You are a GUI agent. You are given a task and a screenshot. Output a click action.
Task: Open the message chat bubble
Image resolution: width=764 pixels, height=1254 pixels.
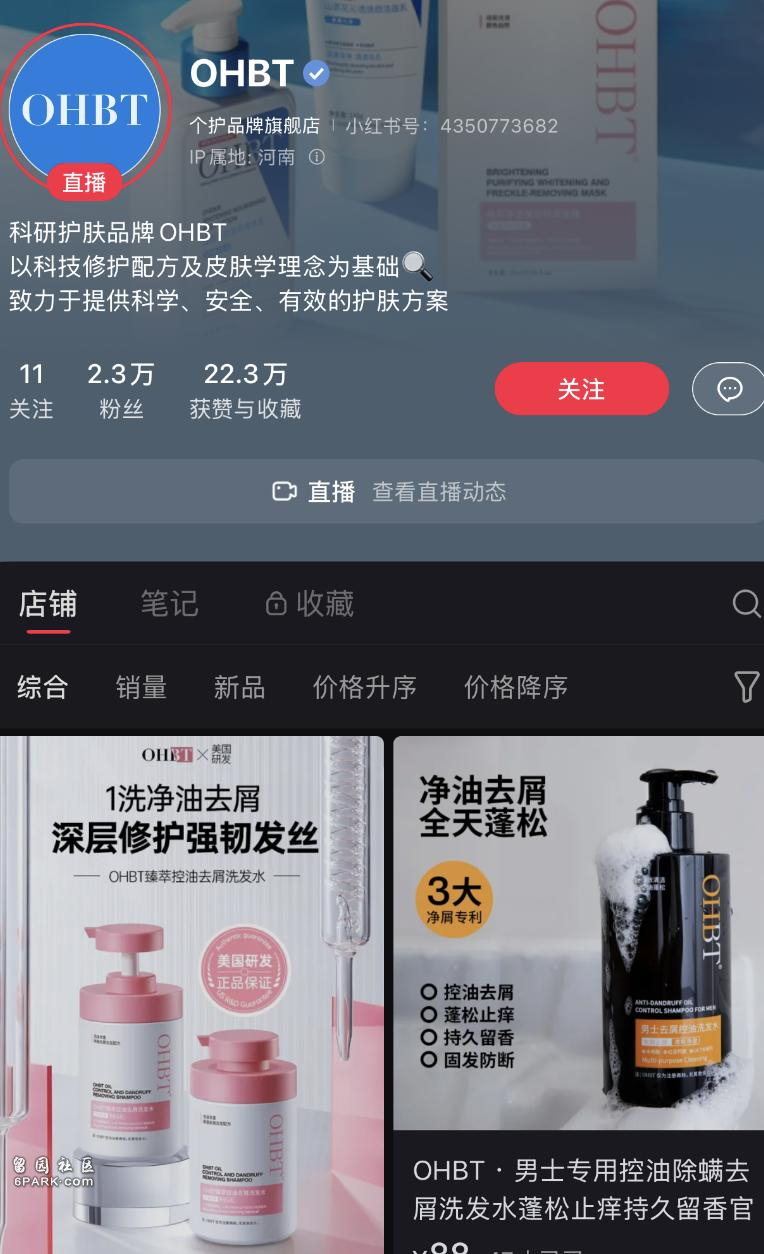[x=730, y=389]
